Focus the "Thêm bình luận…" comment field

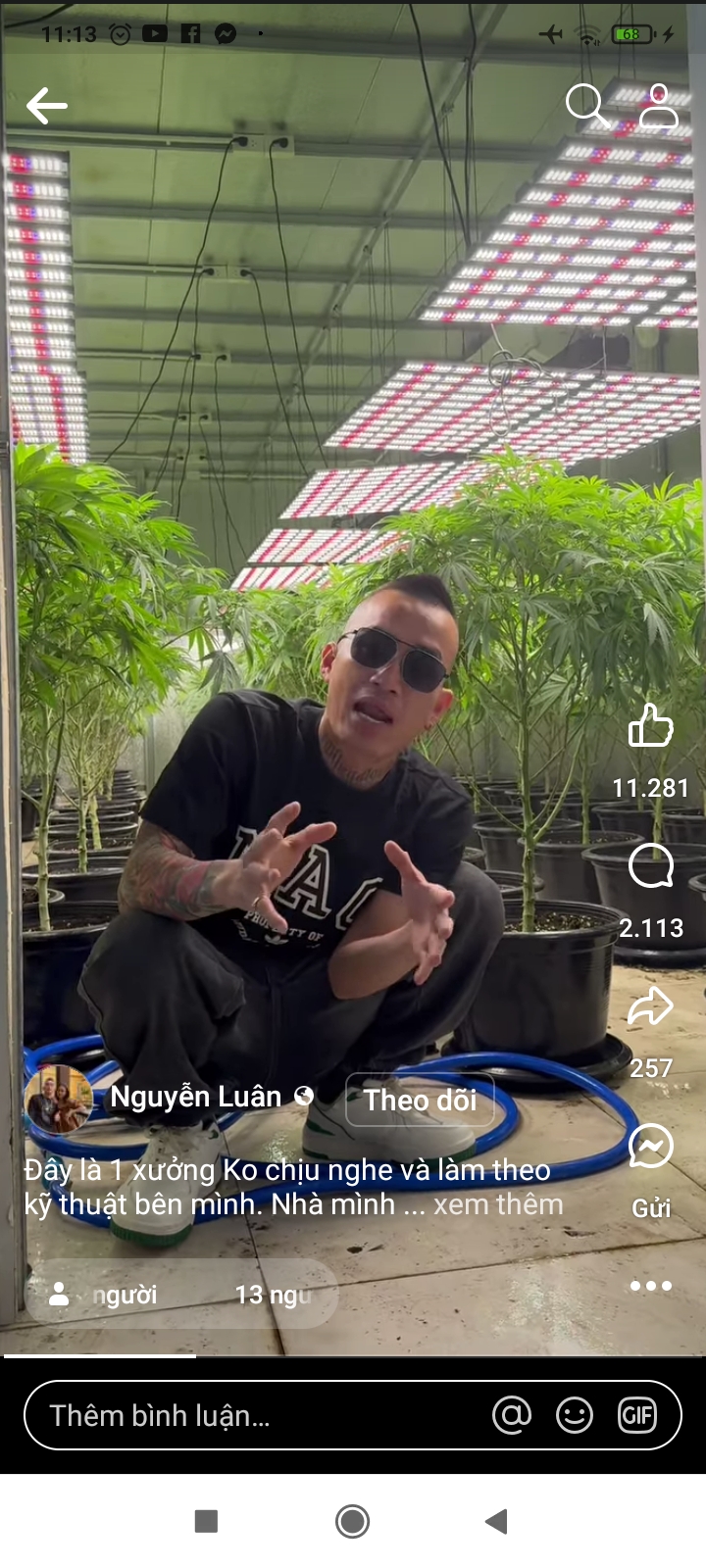(255, 1415)
